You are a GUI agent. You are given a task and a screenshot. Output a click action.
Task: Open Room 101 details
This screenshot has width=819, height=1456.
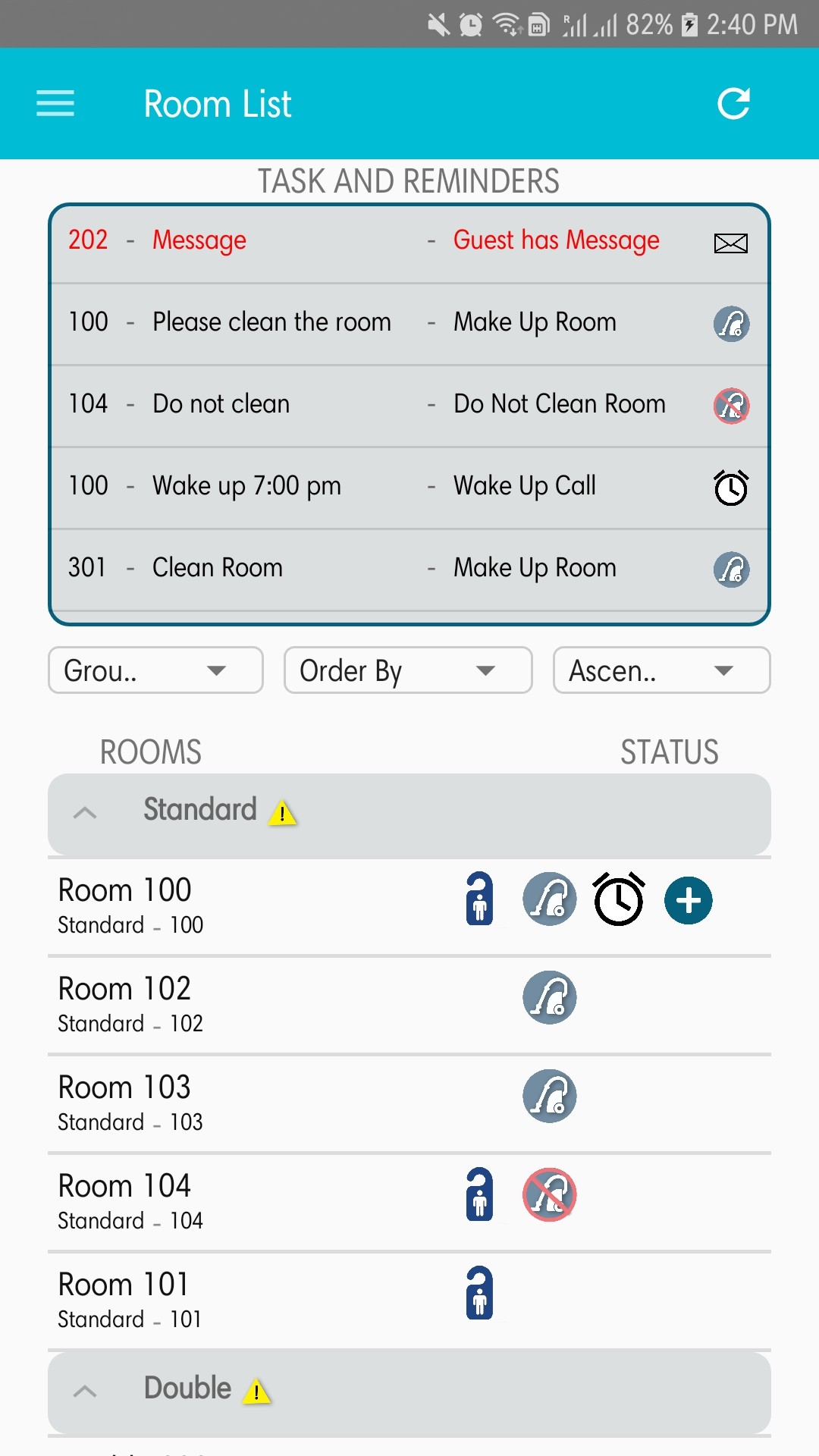409,1301
